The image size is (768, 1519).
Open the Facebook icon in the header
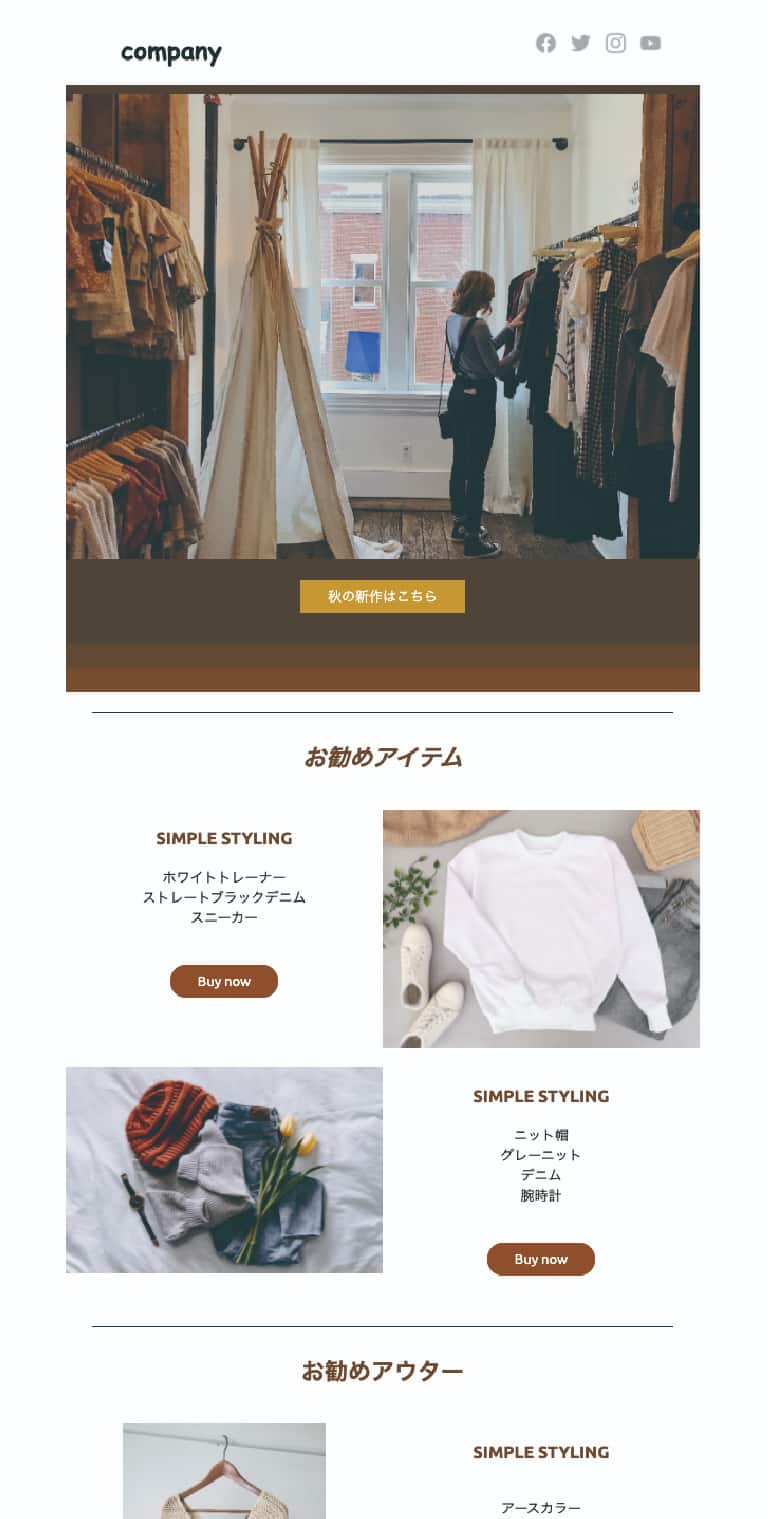[545, 43]
